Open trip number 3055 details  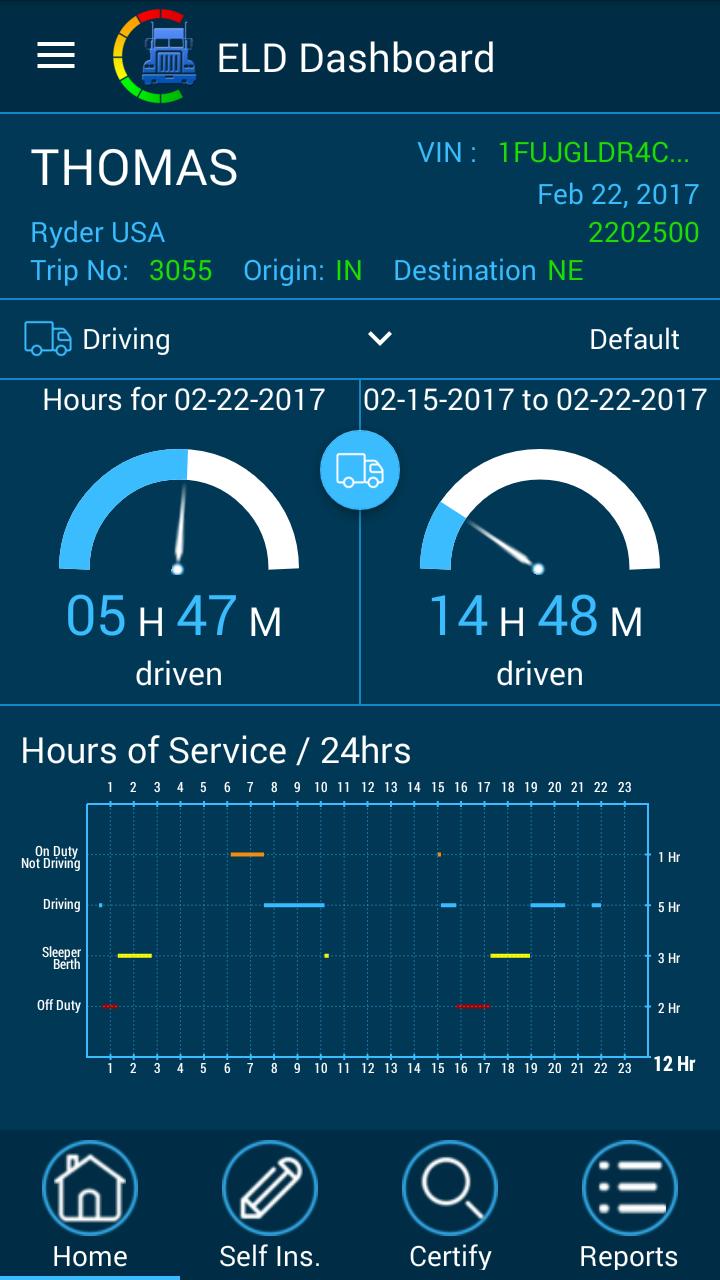[x=181, y=270]
